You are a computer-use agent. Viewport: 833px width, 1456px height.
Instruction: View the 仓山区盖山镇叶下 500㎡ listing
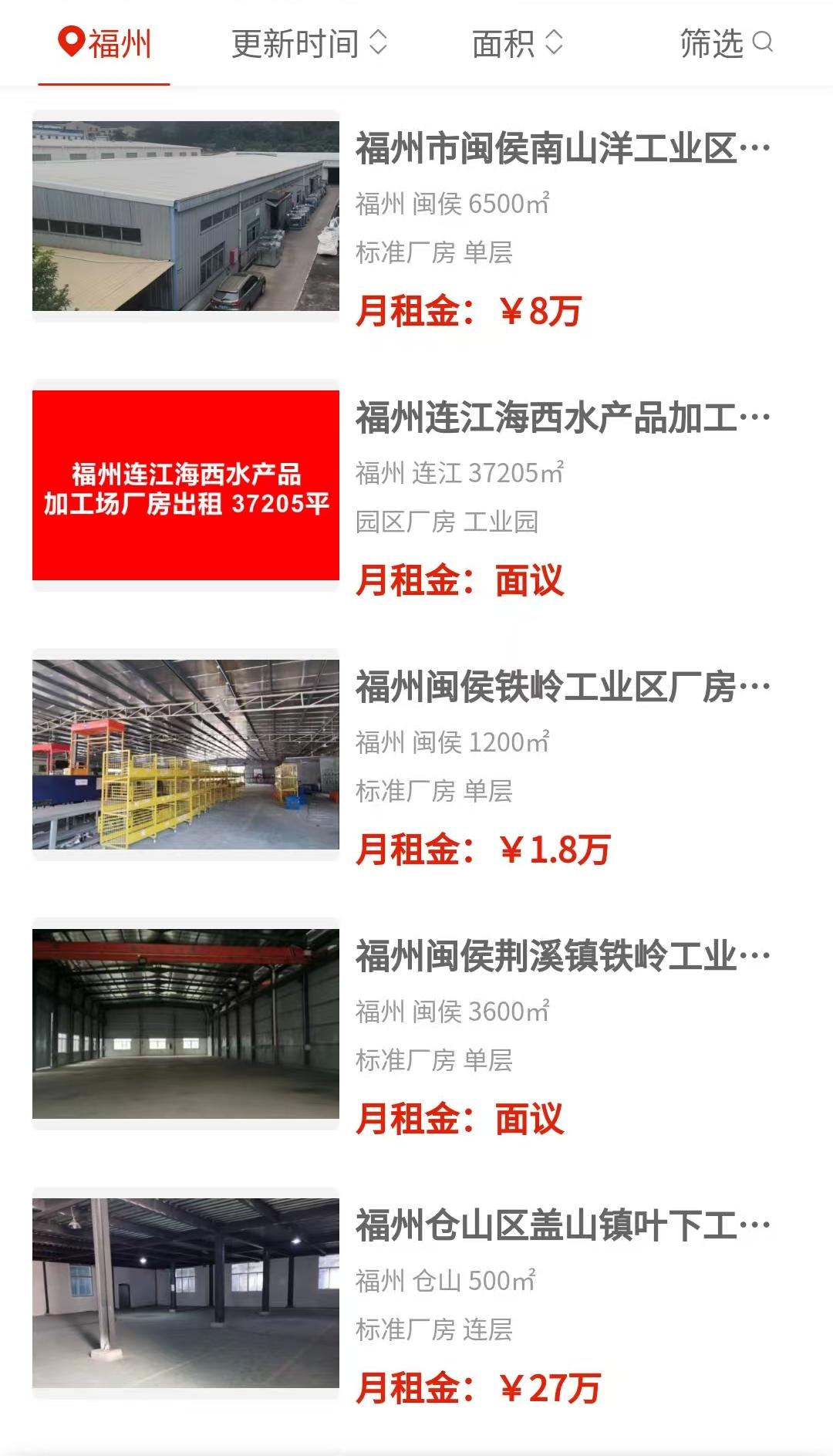(x=562, y=1226)
